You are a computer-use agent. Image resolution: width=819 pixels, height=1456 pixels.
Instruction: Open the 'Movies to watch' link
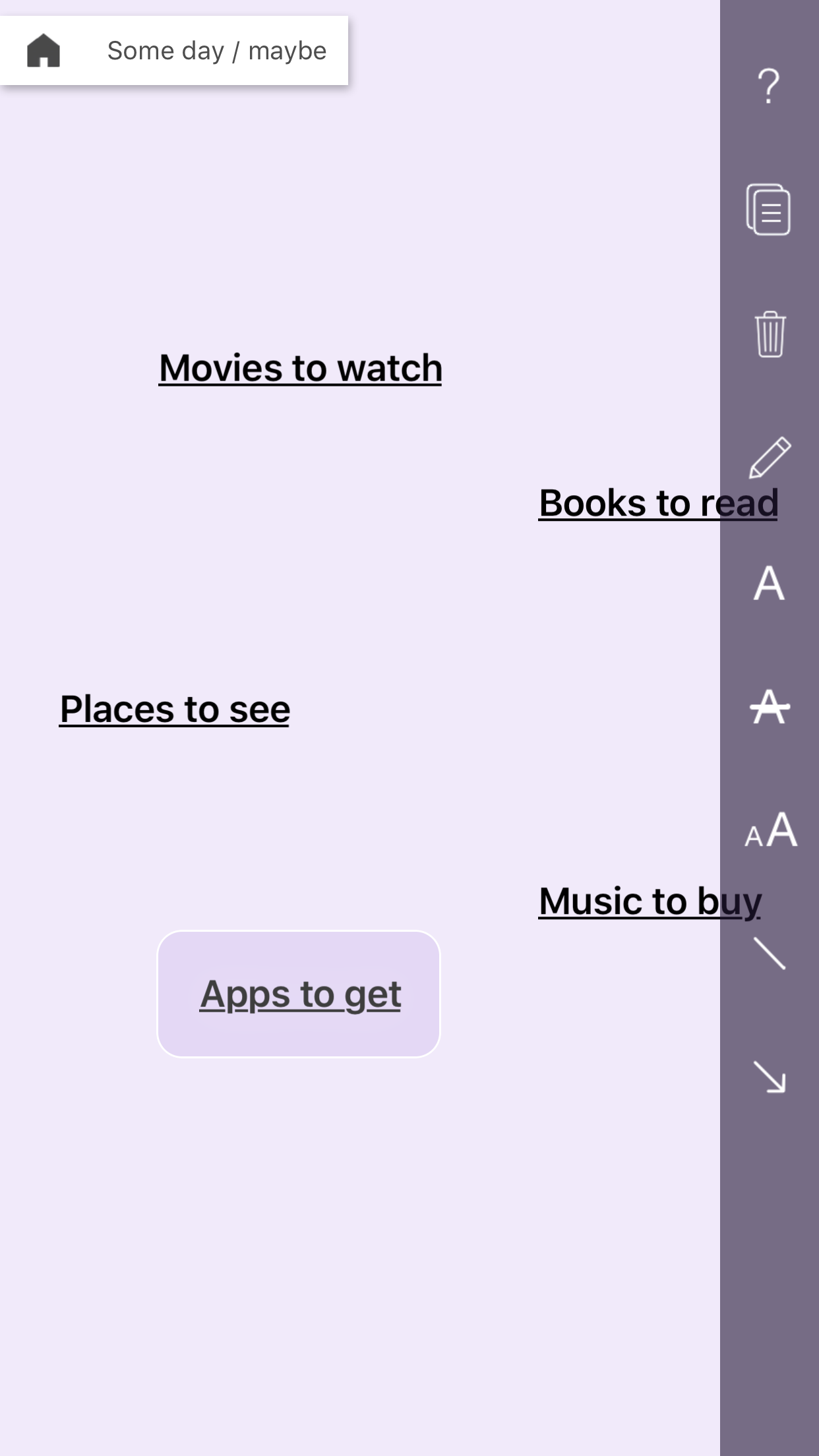(300, 368)
